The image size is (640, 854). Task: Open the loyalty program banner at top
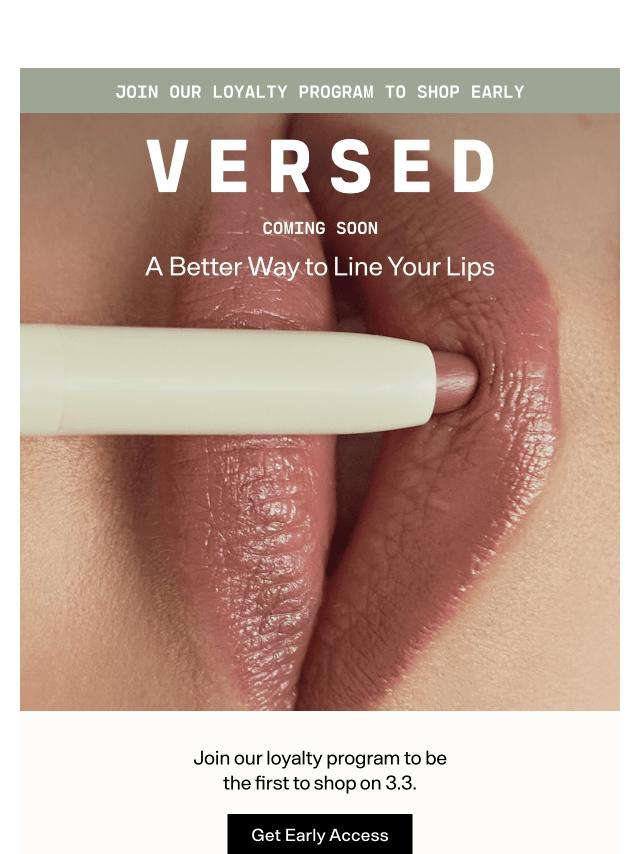click(320, 91)
